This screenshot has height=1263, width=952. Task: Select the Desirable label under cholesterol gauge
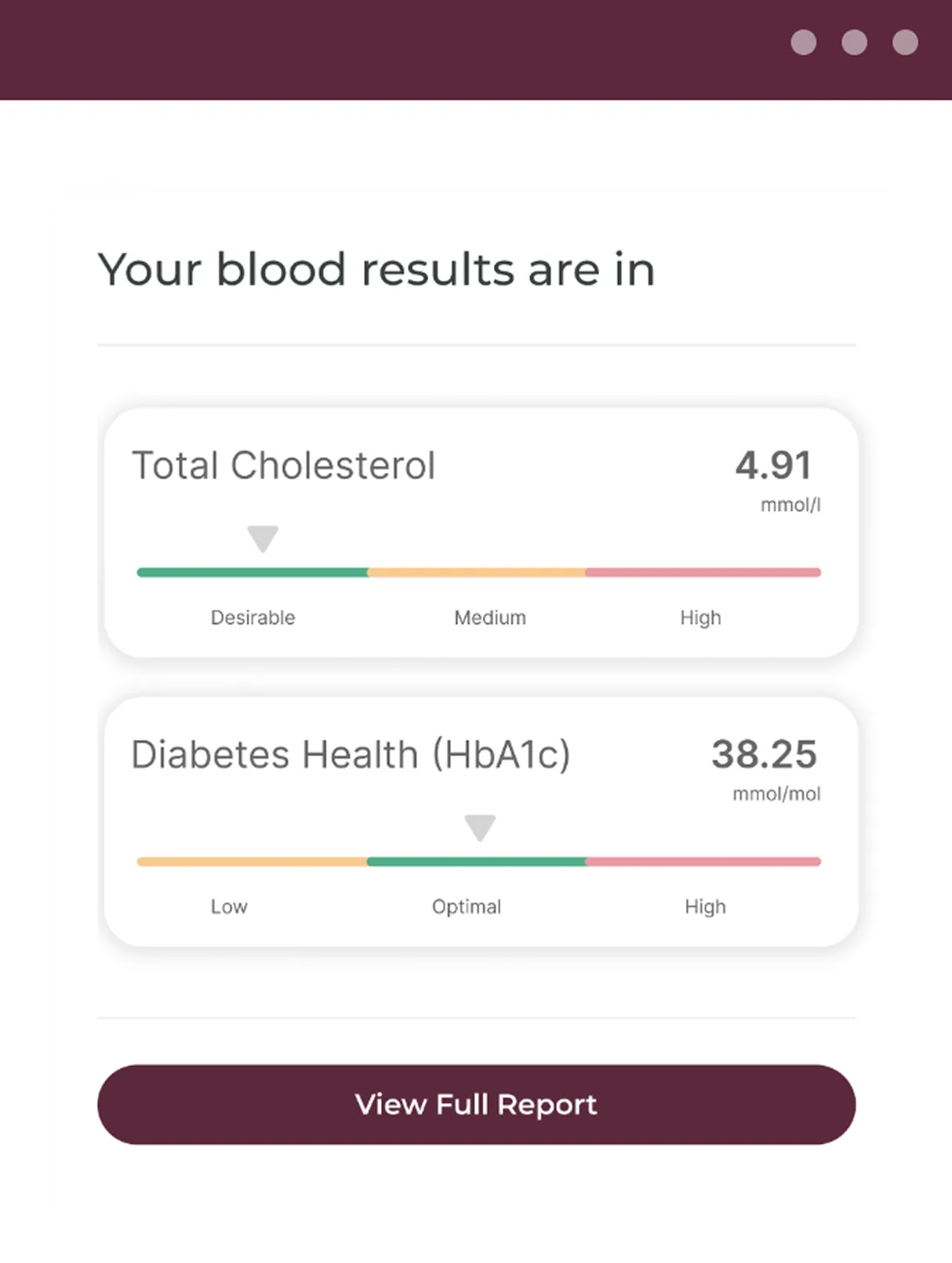click(253, 617)
